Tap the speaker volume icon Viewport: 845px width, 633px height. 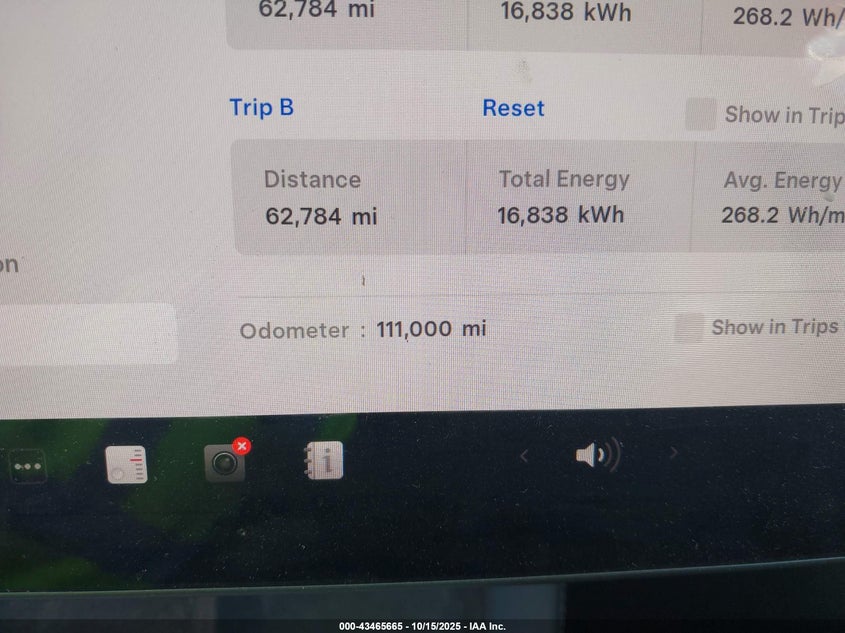[597, 456]
